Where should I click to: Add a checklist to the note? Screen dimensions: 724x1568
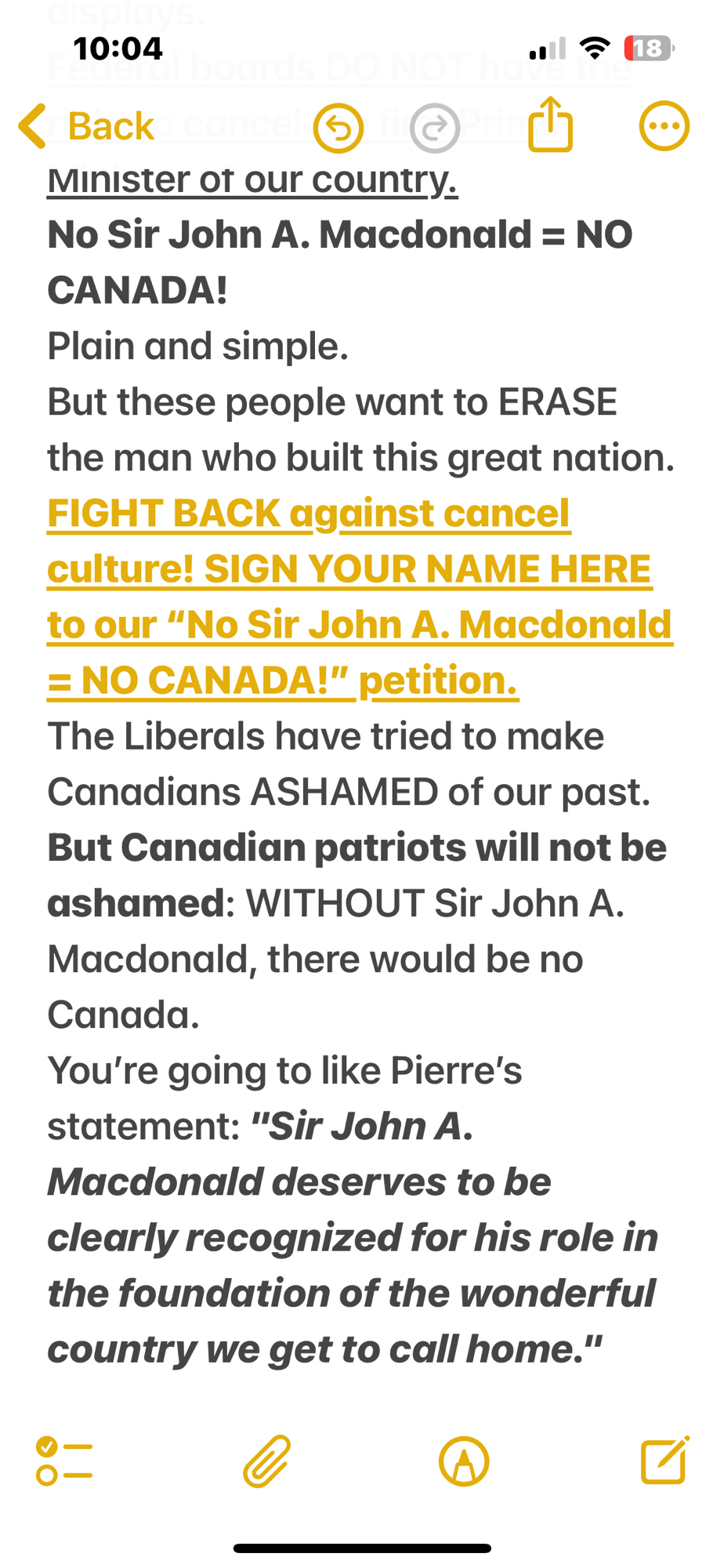64,1461
